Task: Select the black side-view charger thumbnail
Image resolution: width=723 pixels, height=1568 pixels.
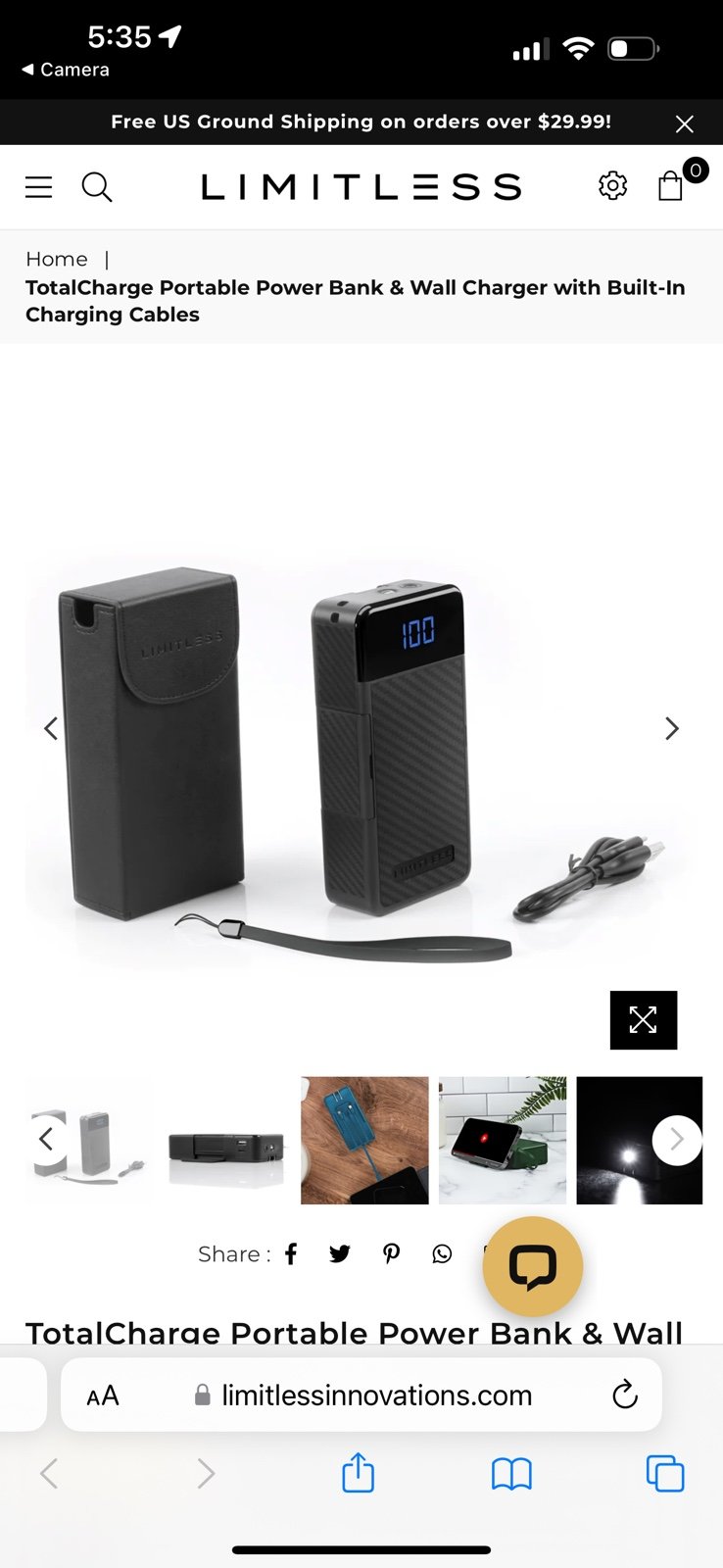Action: [226, 1141]
